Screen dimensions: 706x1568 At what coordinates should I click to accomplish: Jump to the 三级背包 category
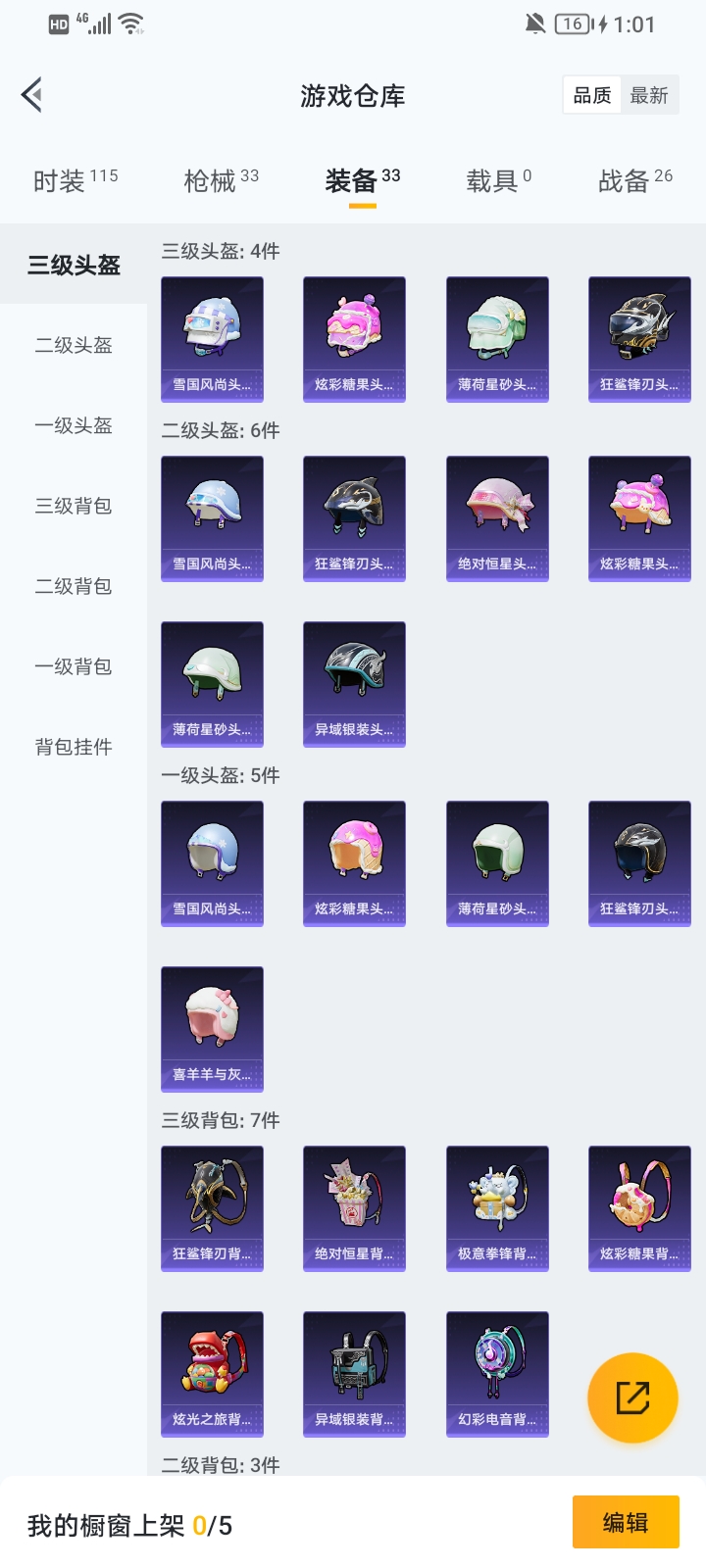(x=74, y=506)
